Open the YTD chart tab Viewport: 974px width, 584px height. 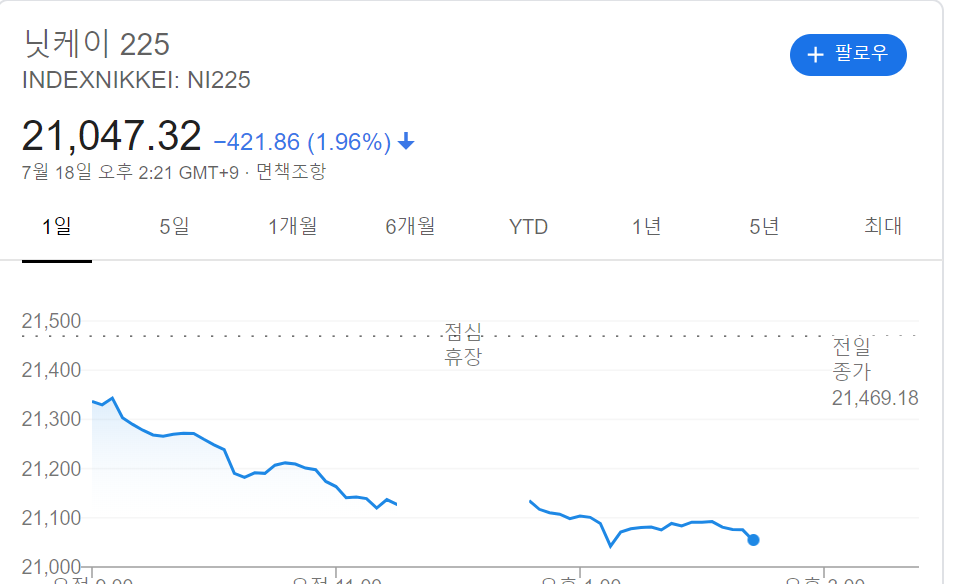tap(528, 227)
